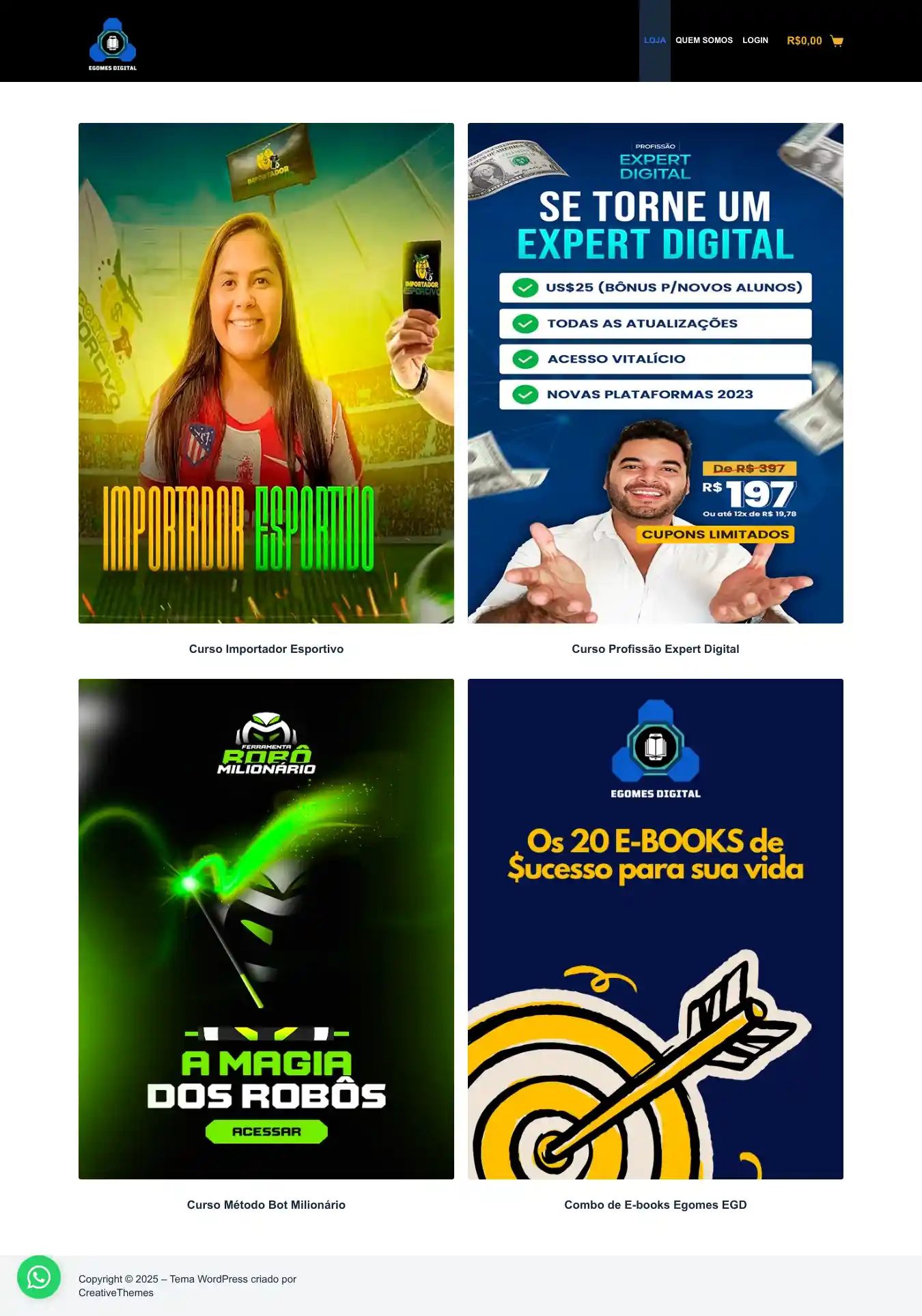Open the Quem Somos page

point(703,40)
